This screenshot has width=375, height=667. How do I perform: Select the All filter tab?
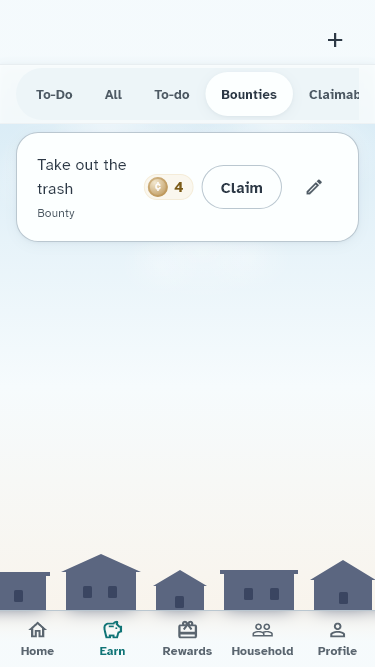113,94
